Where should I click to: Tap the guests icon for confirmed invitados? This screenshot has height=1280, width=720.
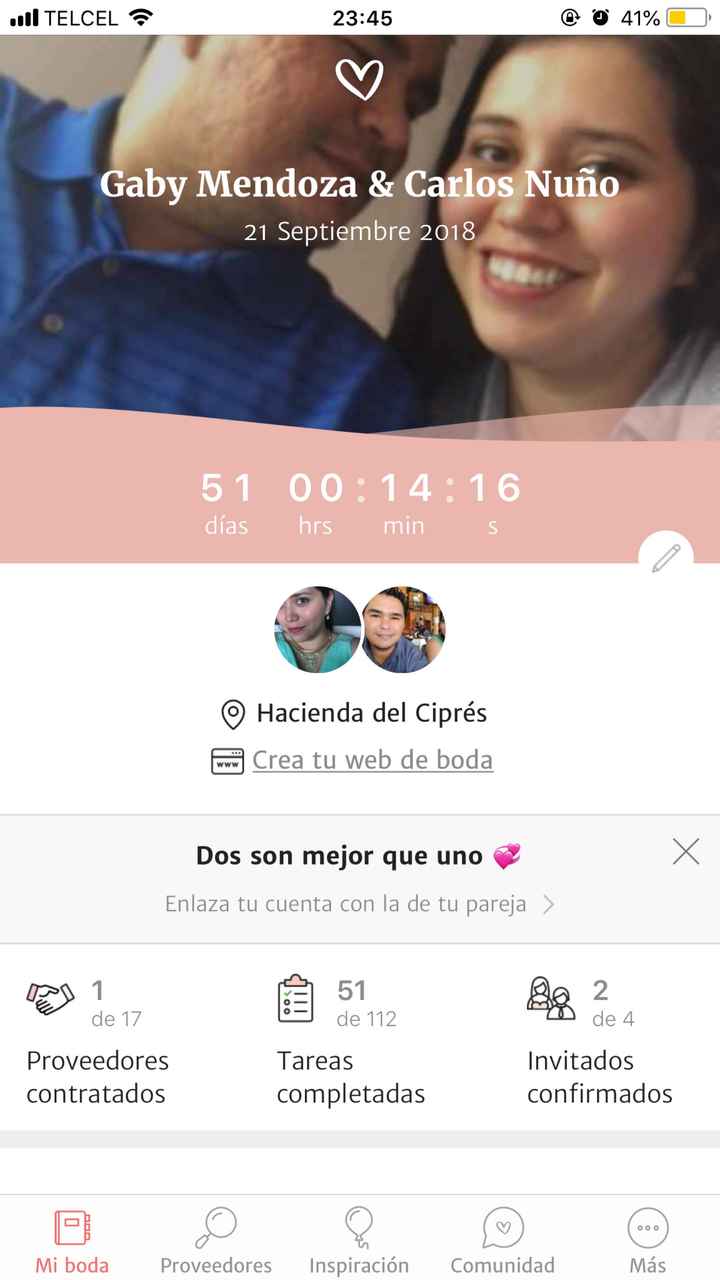551,994
